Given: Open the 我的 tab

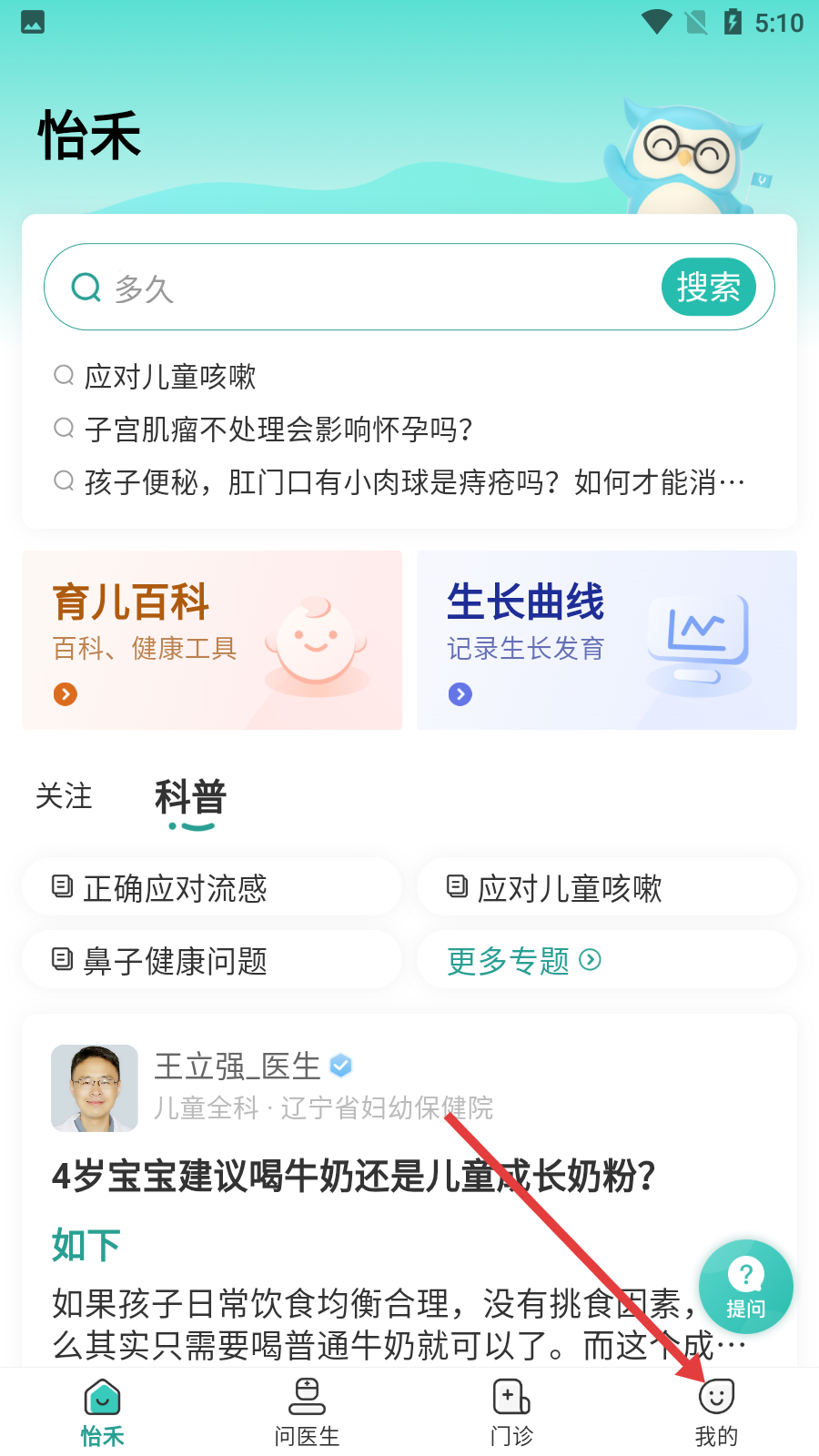Looking at the screenshot, I should (716, 1411).
